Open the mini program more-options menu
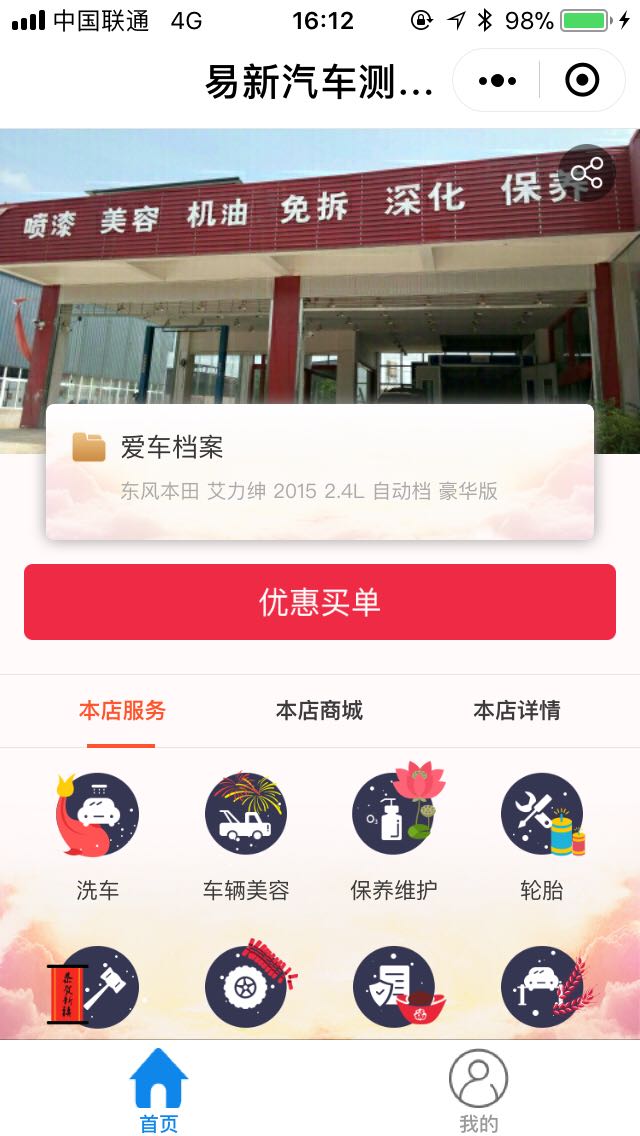The image size is (640, 1136). pos(497,80)
